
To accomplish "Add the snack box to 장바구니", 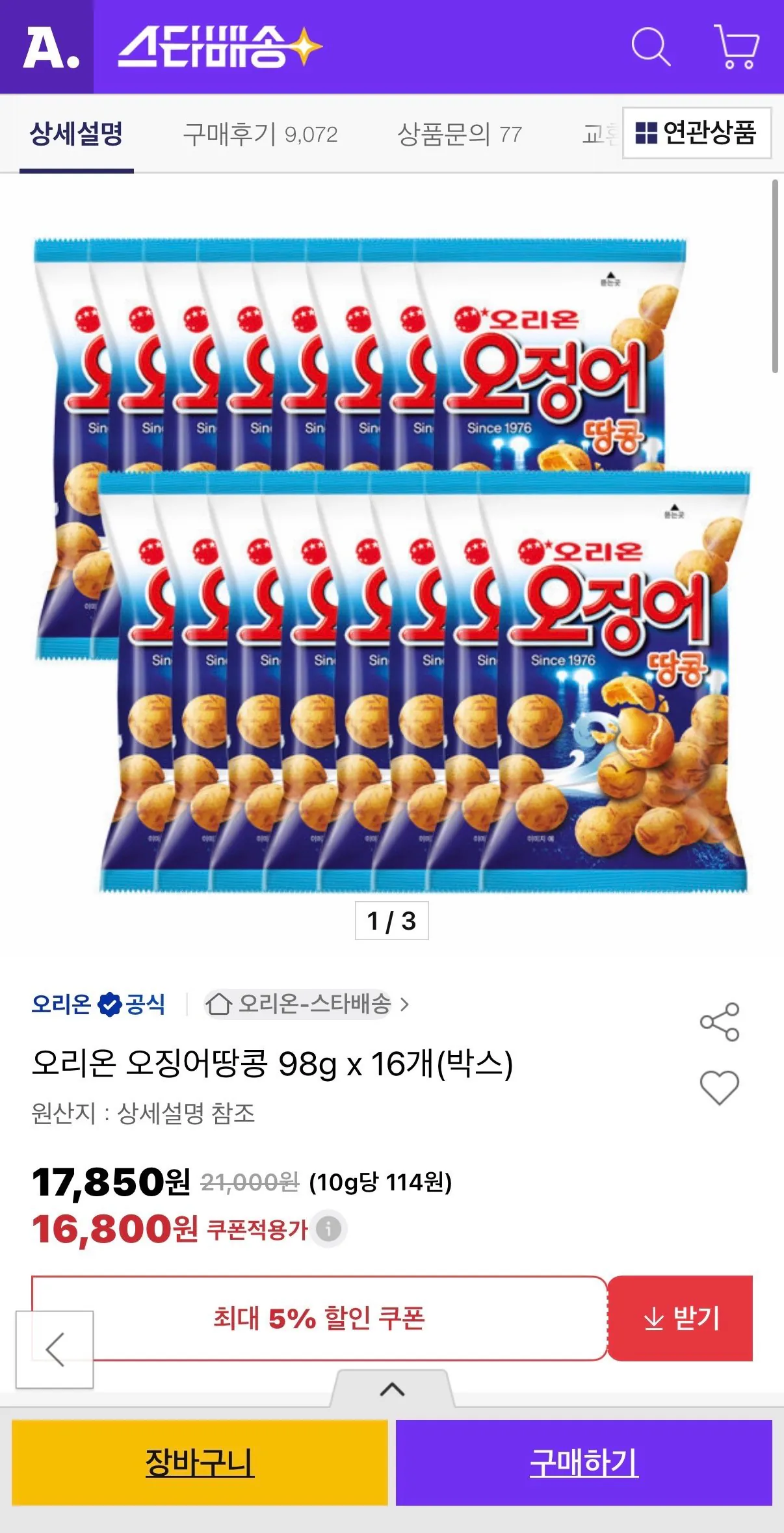I will 198,1474.
